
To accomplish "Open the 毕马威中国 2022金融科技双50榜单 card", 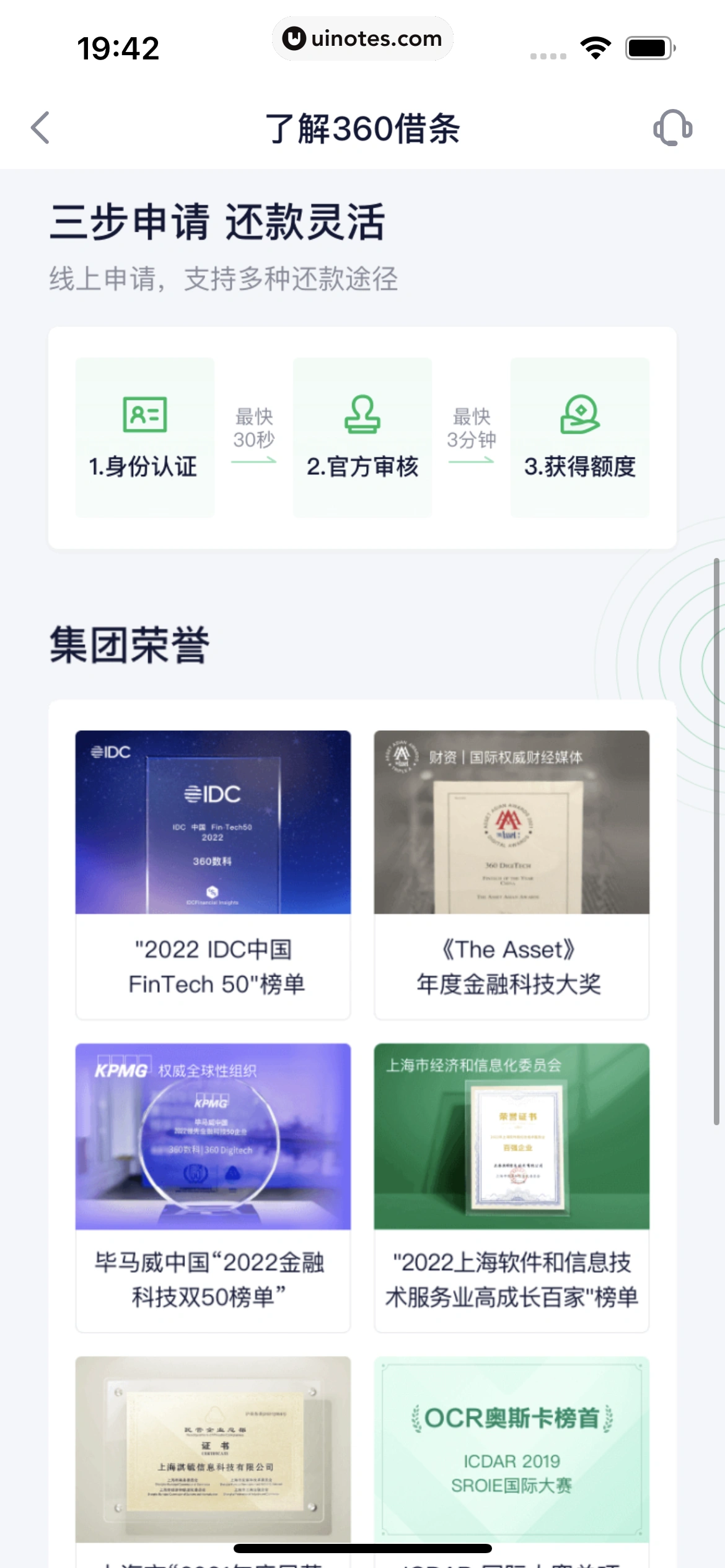I will [213, 1187].
